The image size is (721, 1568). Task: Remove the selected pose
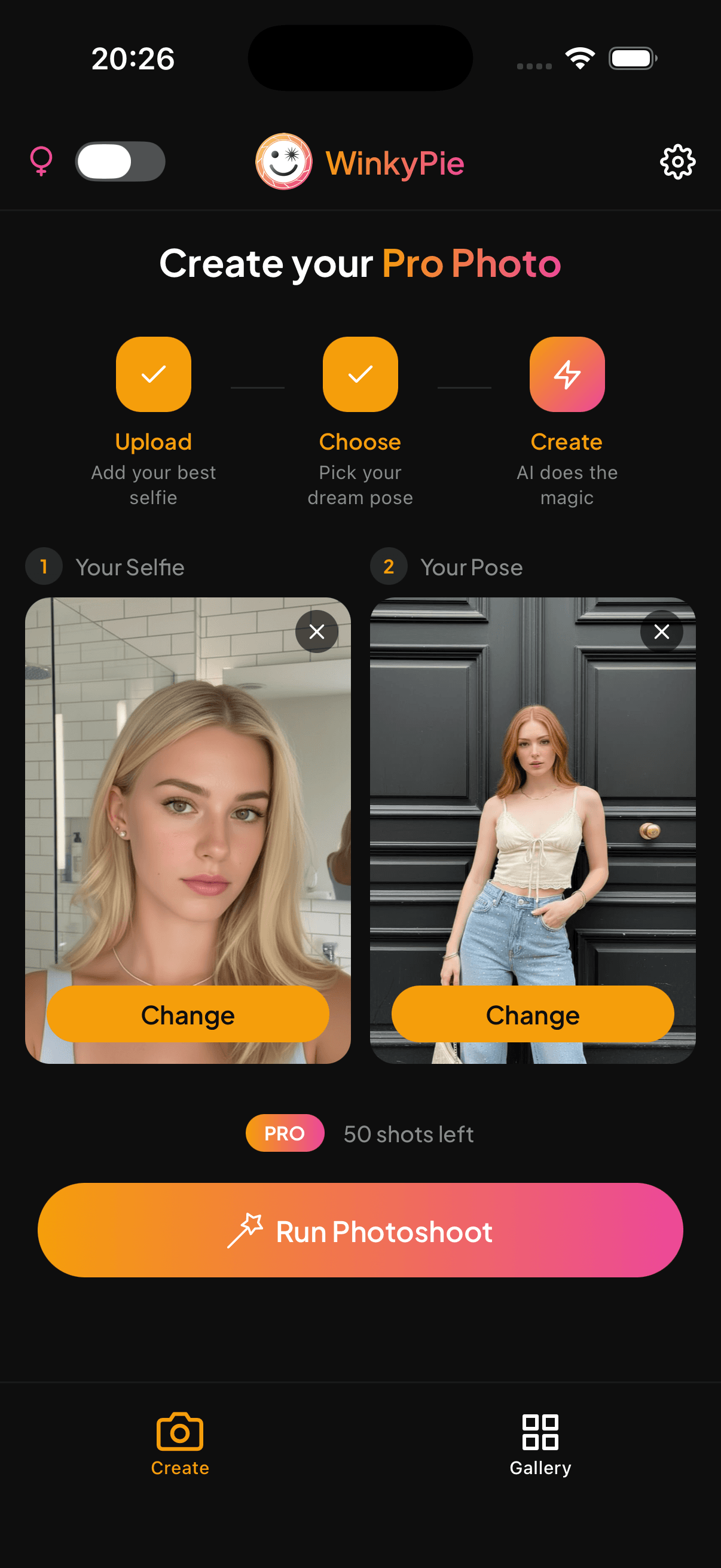661,632
